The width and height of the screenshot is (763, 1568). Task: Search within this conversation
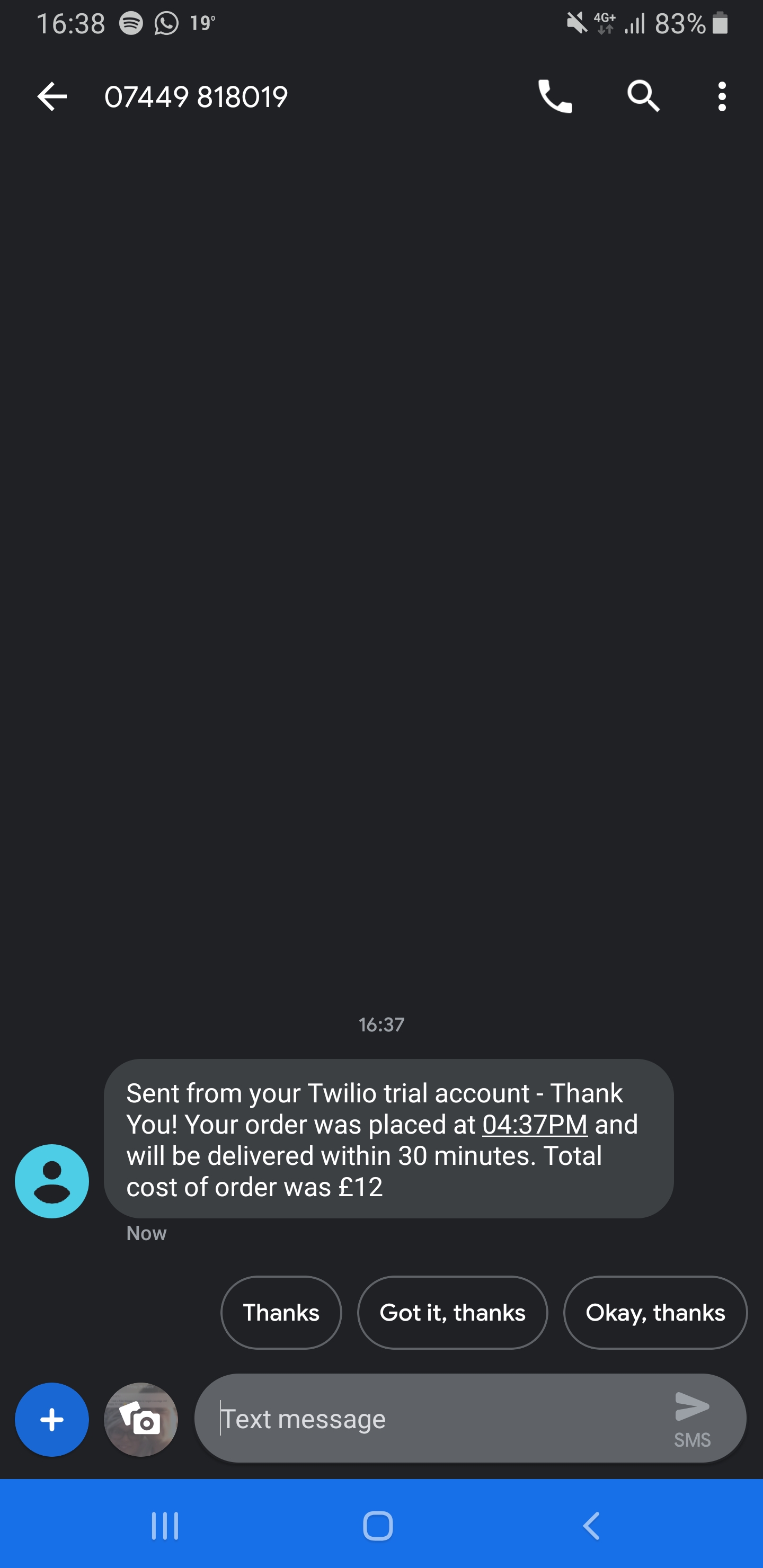(x=644, y=97)
